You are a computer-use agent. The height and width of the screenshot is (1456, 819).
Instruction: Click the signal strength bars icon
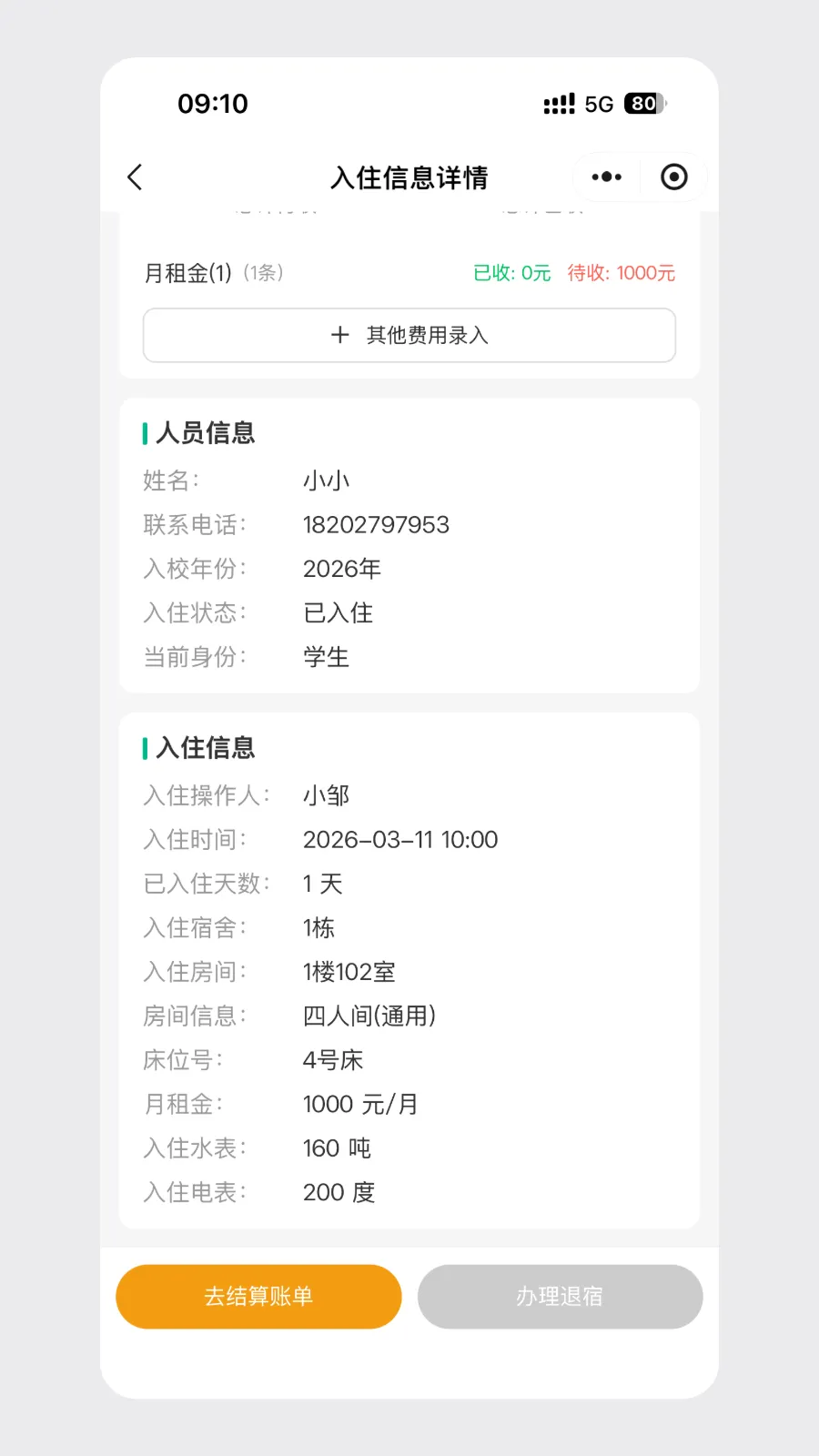[x=558, y=104]
